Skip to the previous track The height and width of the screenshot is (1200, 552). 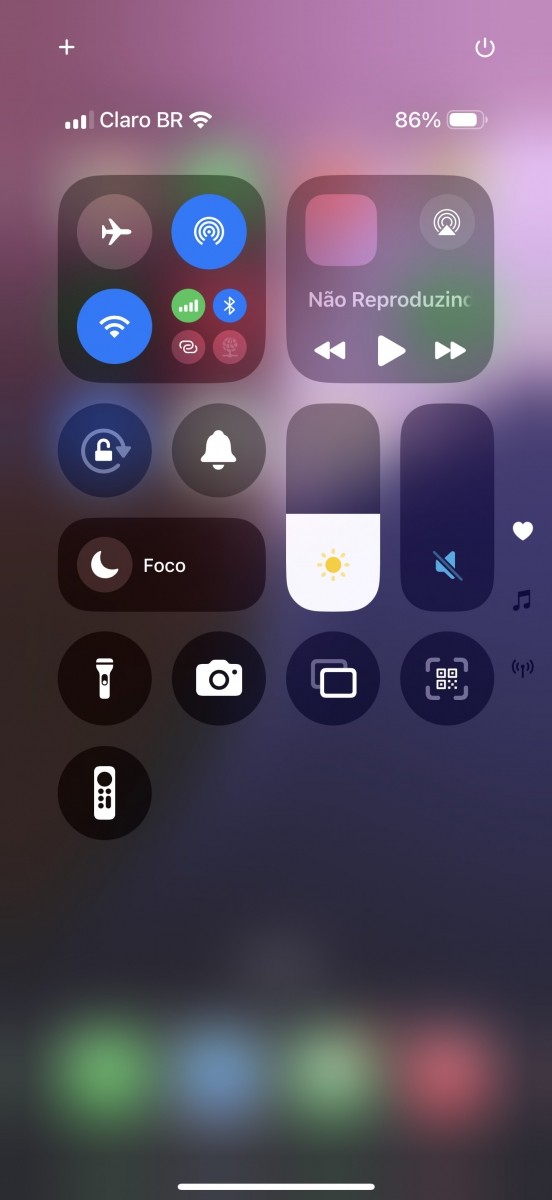(330, 350)
